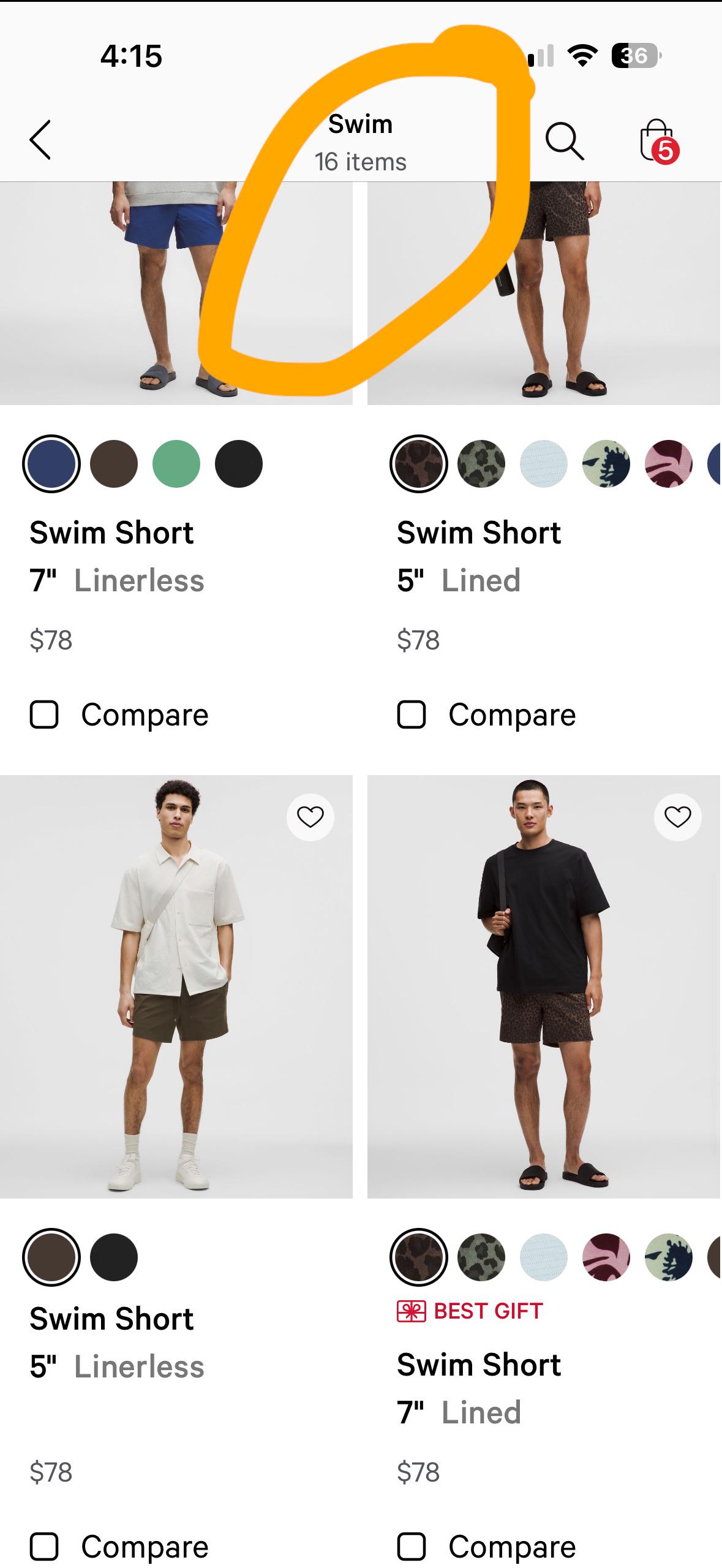Image resolution: width=722 pixels, height=1568 pixels.
Task: Select black swatch for 7" Linerless Swim Short
Action: pyautogui.click(x=239, y=464)
